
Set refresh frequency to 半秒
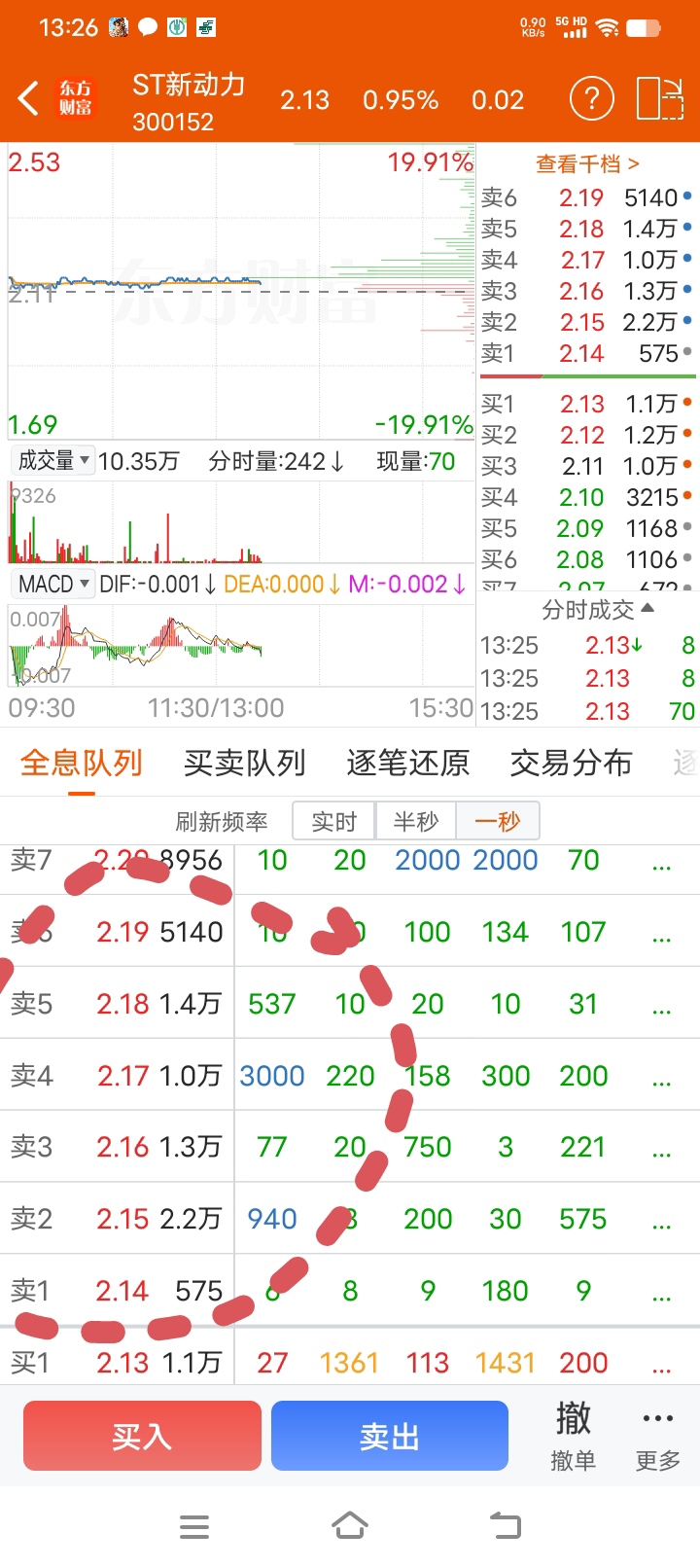416,822
